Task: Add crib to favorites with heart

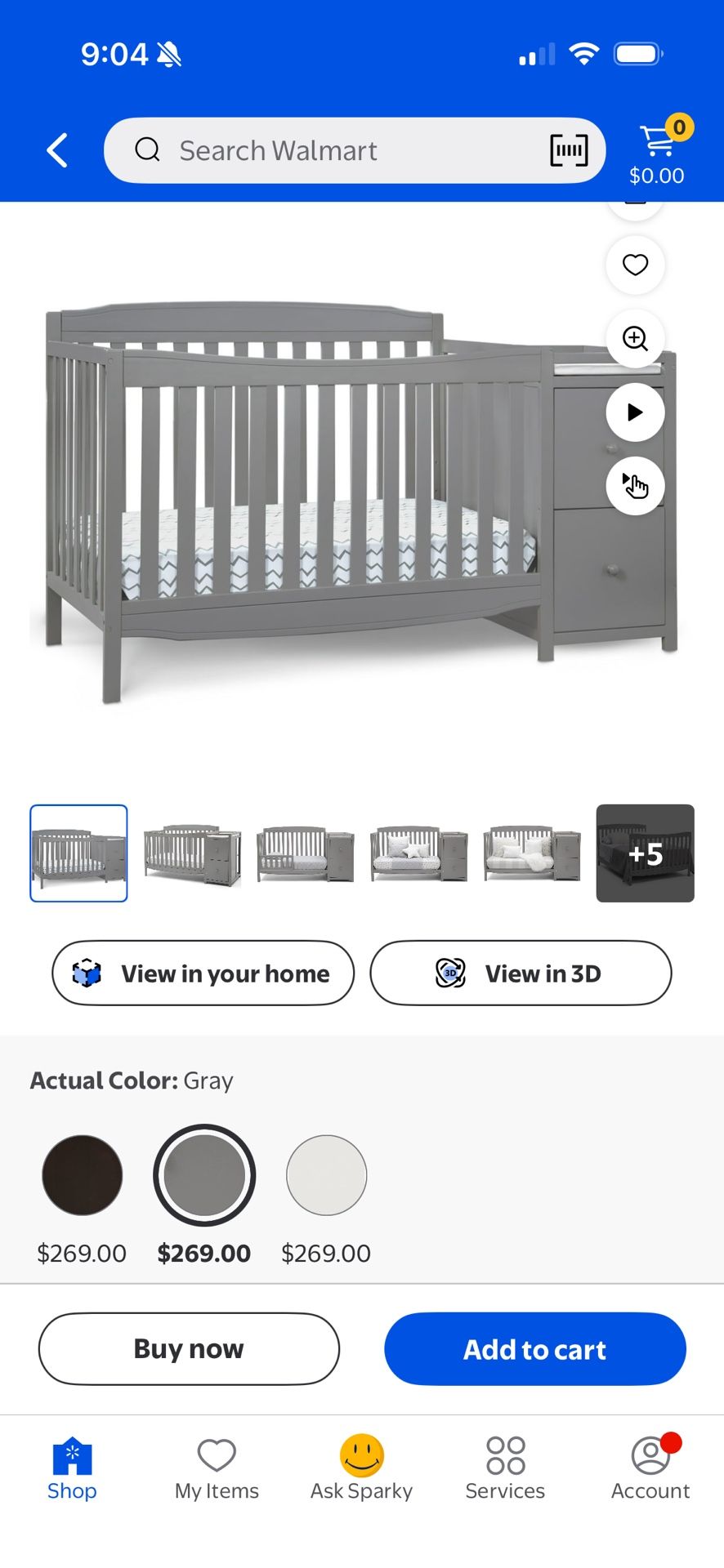Action: coord(635,265)
